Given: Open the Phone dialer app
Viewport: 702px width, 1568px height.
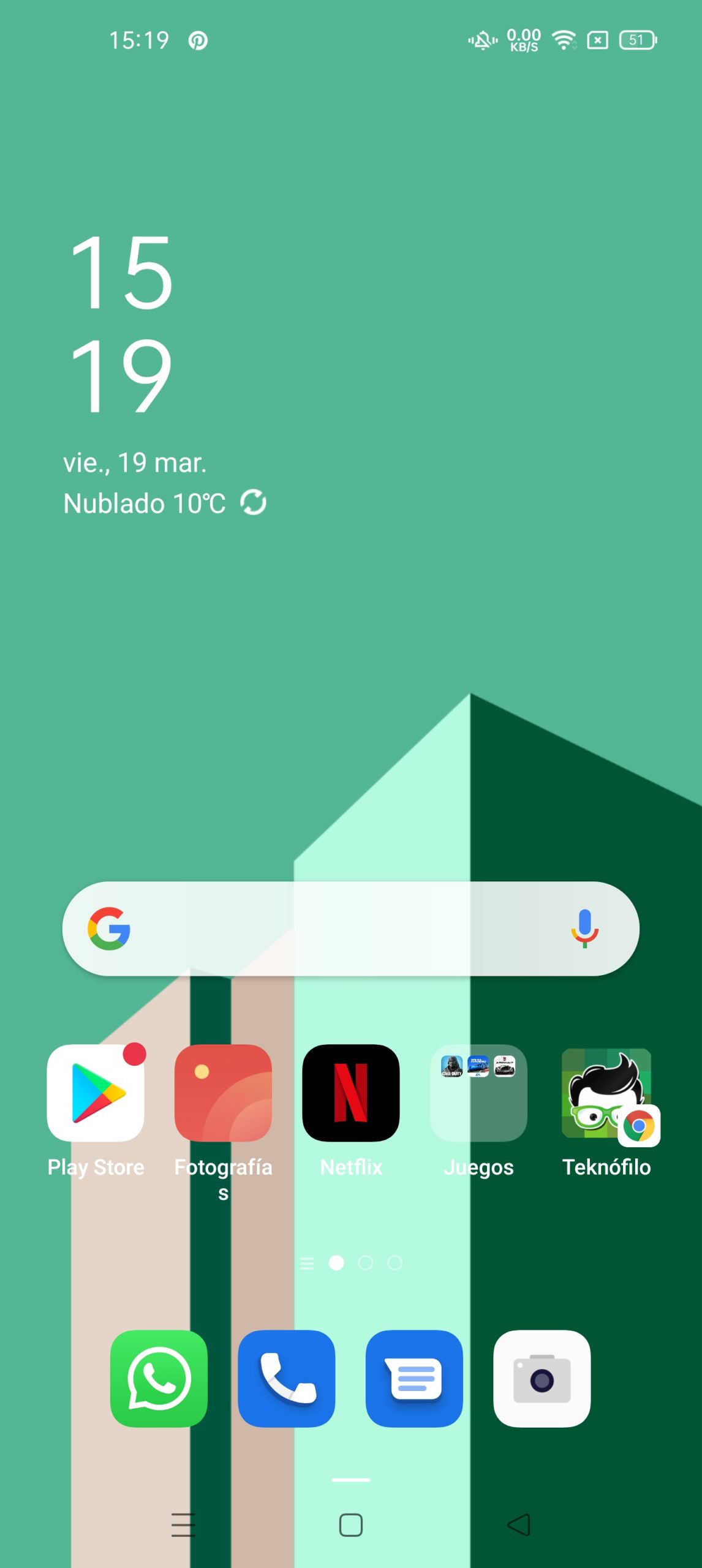Looking at the screenshot, I should (287, 1379).
